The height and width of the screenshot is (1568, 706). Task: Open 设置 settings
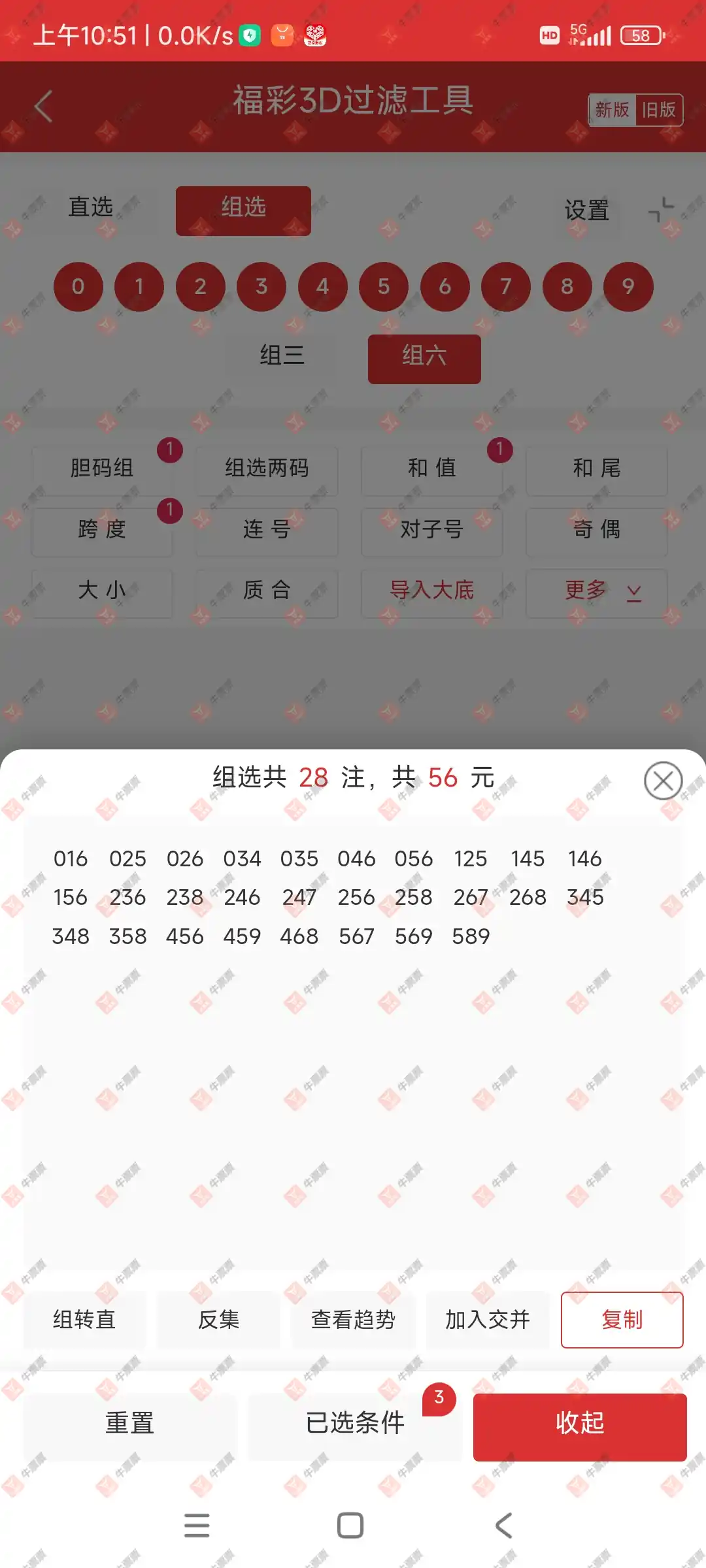point(586,210)
